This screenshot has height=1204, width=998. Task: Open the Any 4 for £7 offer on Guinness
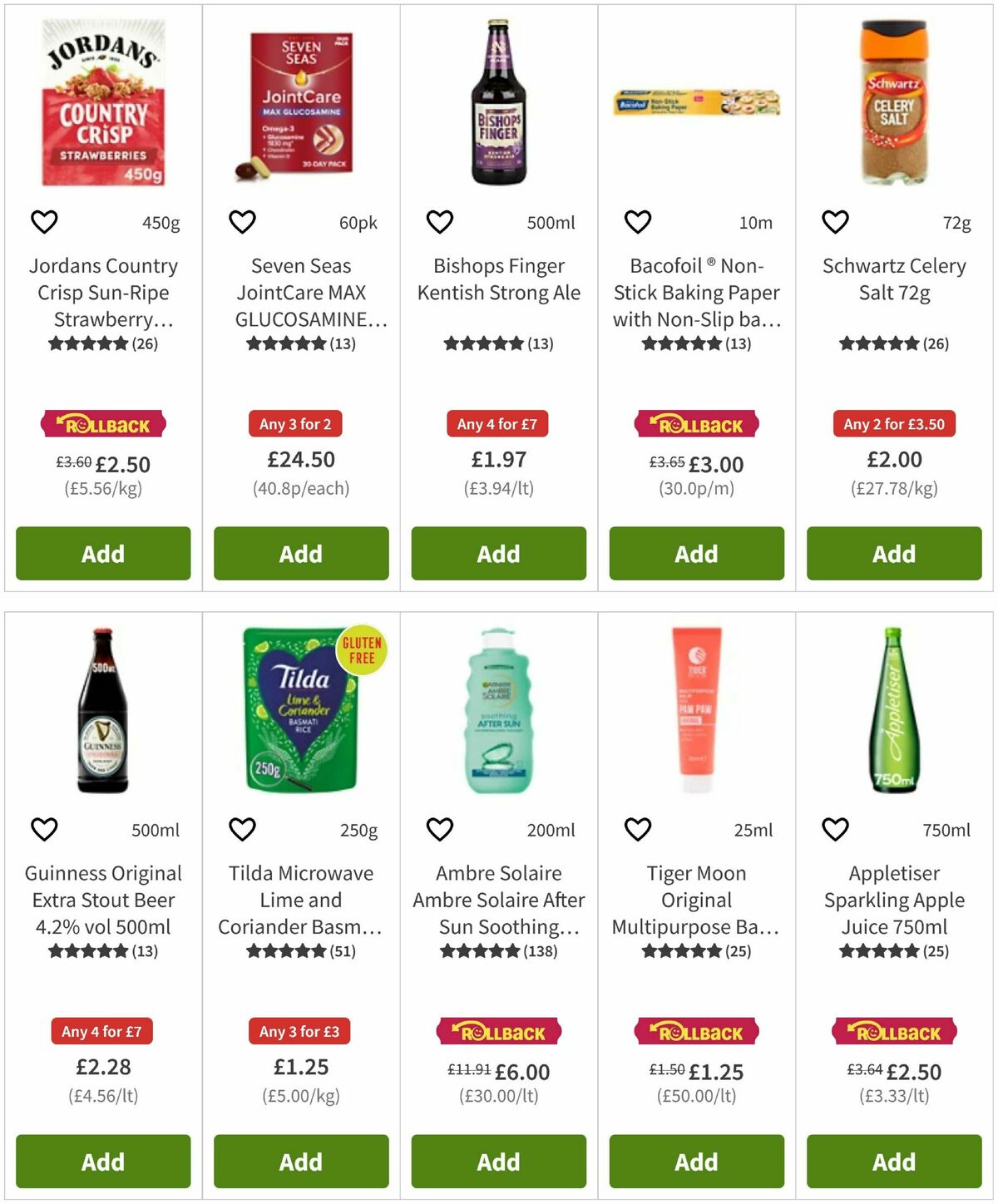pos(102,1031)
